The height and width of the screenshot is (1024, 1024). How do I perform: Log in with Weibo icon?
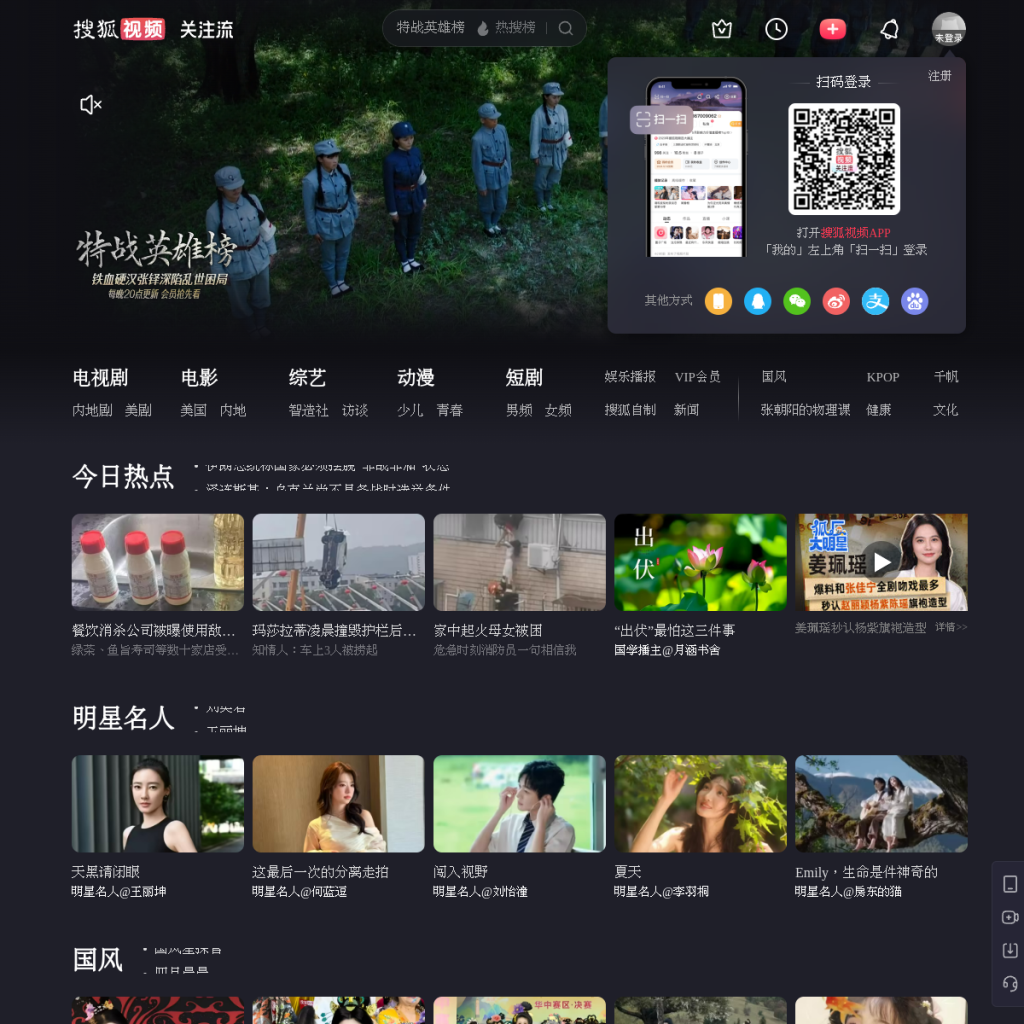click(836, 301)
